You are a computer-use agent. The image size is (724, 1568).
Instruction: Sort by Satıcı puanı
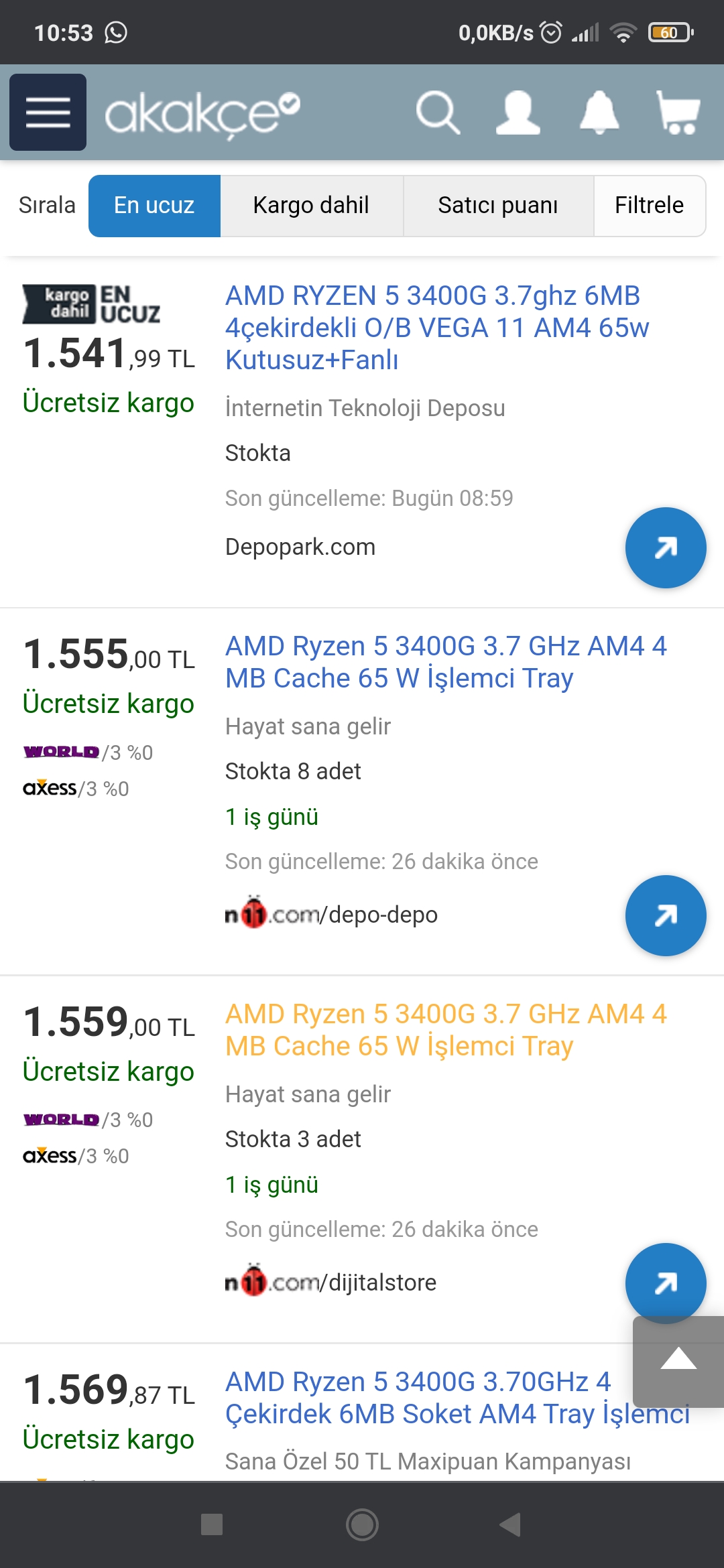[x=497, y=206]
